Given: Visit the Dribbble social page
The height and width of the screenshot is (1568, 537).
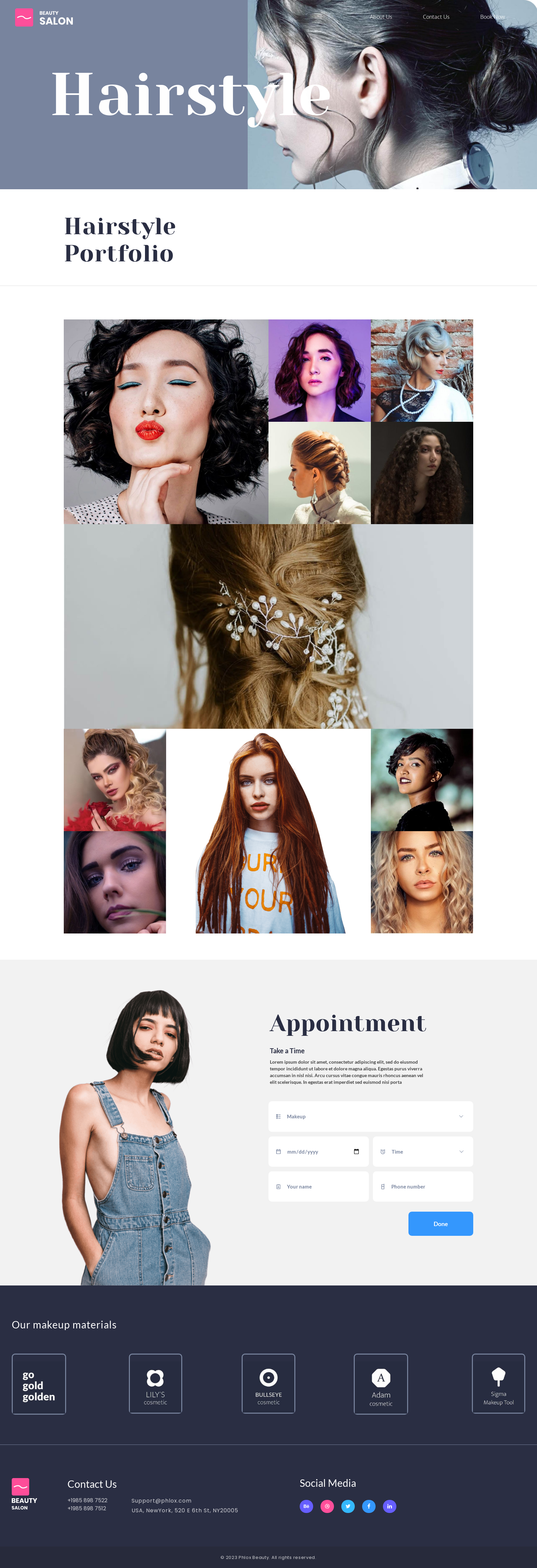Looking at the screenshot, I should [x=327, y=1506].
